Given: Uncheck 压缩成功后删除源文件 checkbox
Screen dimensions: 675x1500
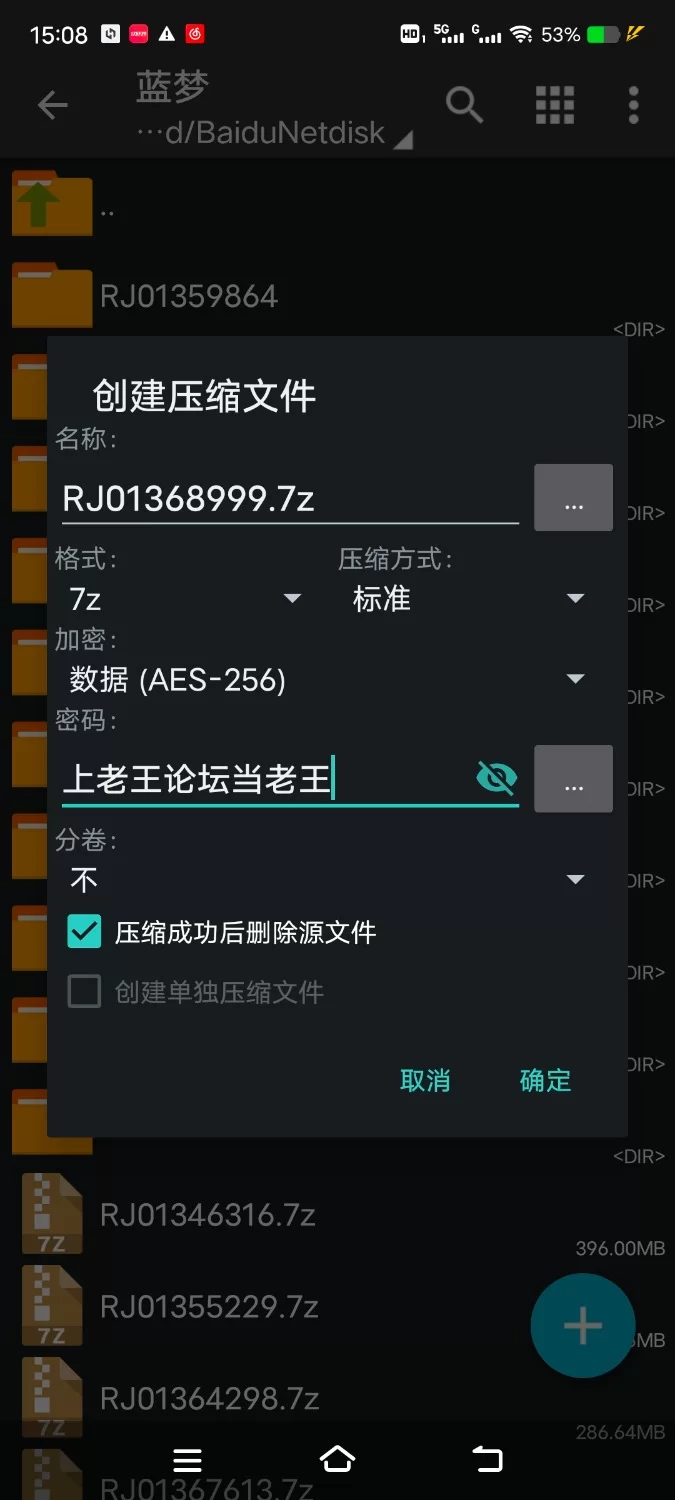Looking at the screenshot, I should pos(85,932).
